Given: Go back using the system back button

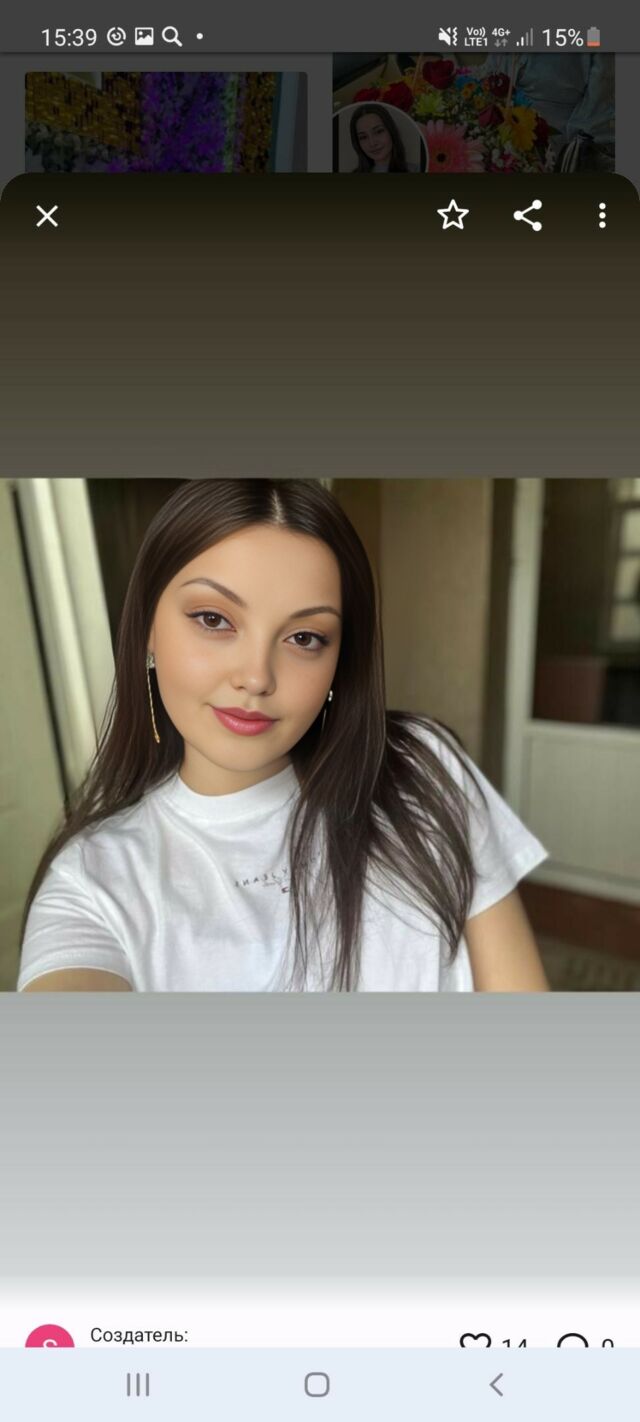Looking at the screenshot, I should (496, 1384).
